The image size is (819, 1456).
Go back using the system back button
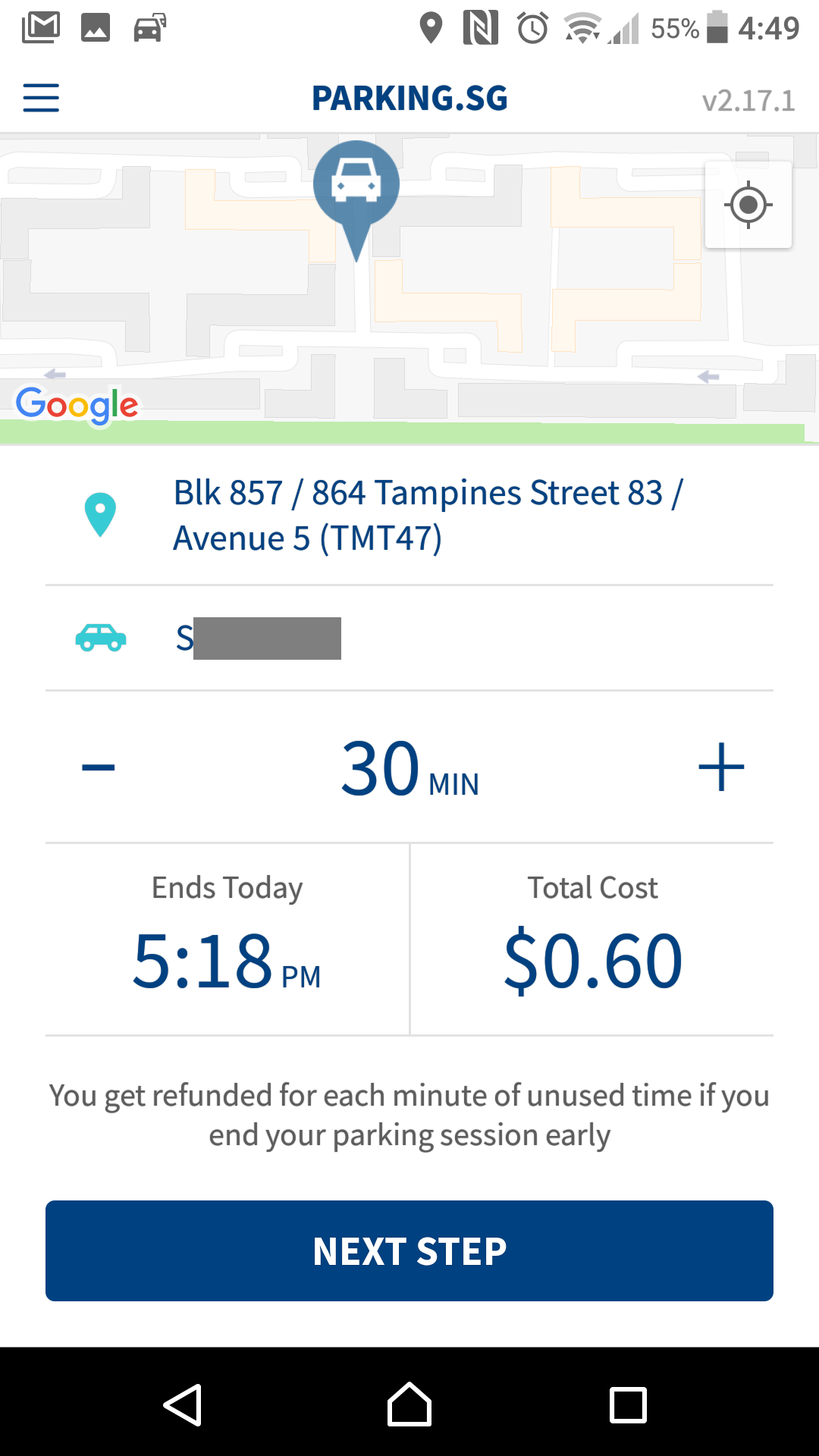click(x=183, y=1405)
